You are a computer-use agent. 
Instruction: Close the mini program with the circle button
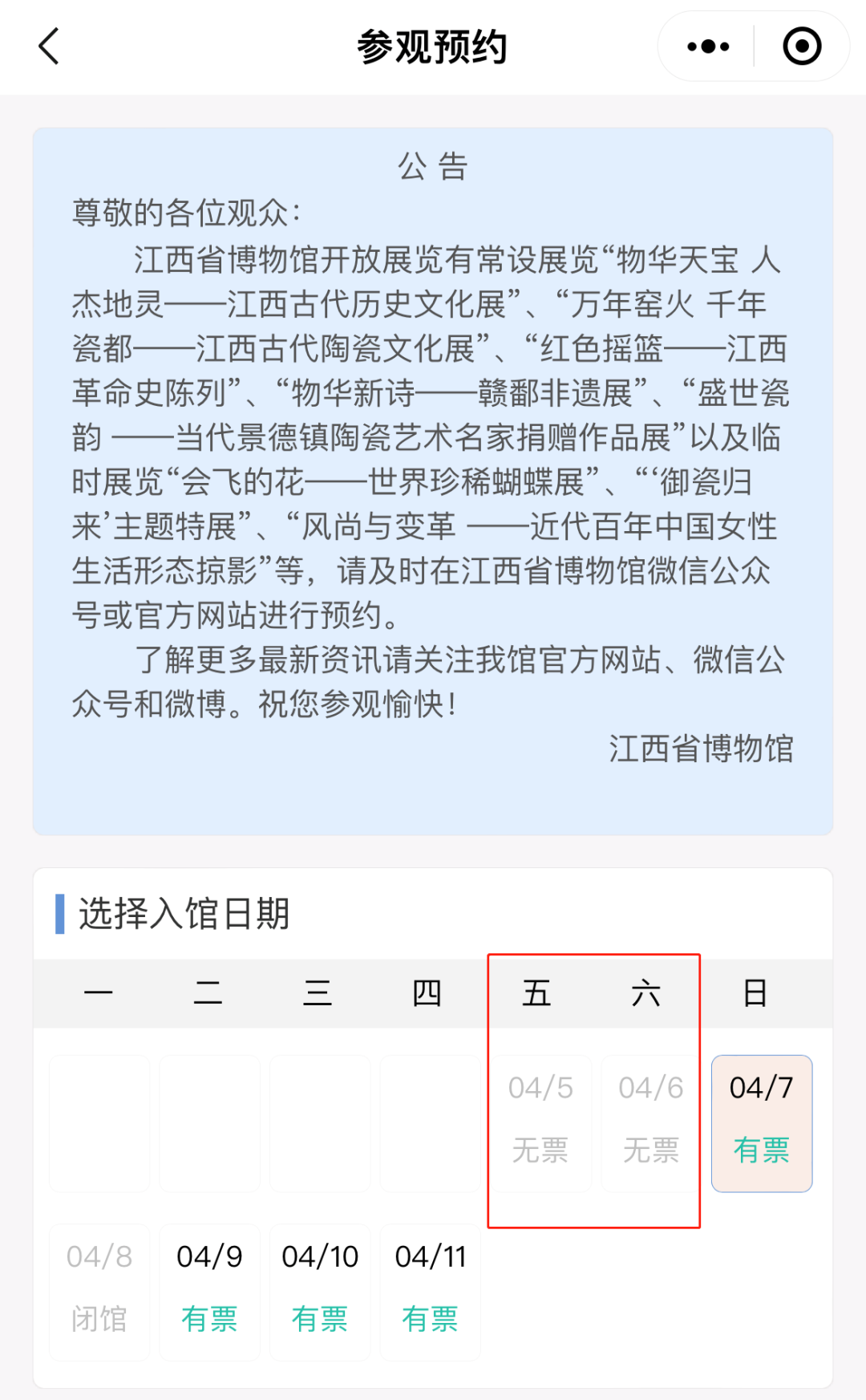802,47
